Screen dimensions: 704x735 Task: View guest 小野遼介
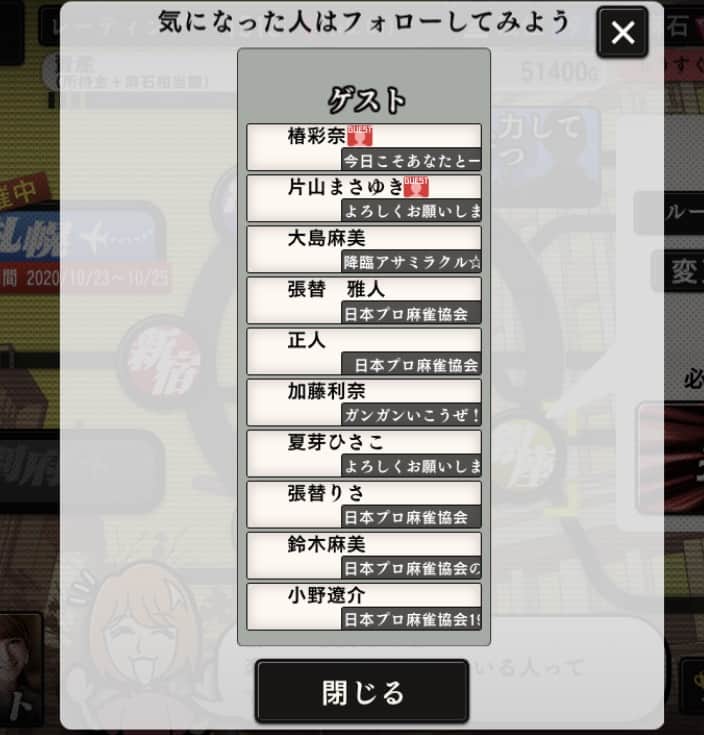(364, 606)
